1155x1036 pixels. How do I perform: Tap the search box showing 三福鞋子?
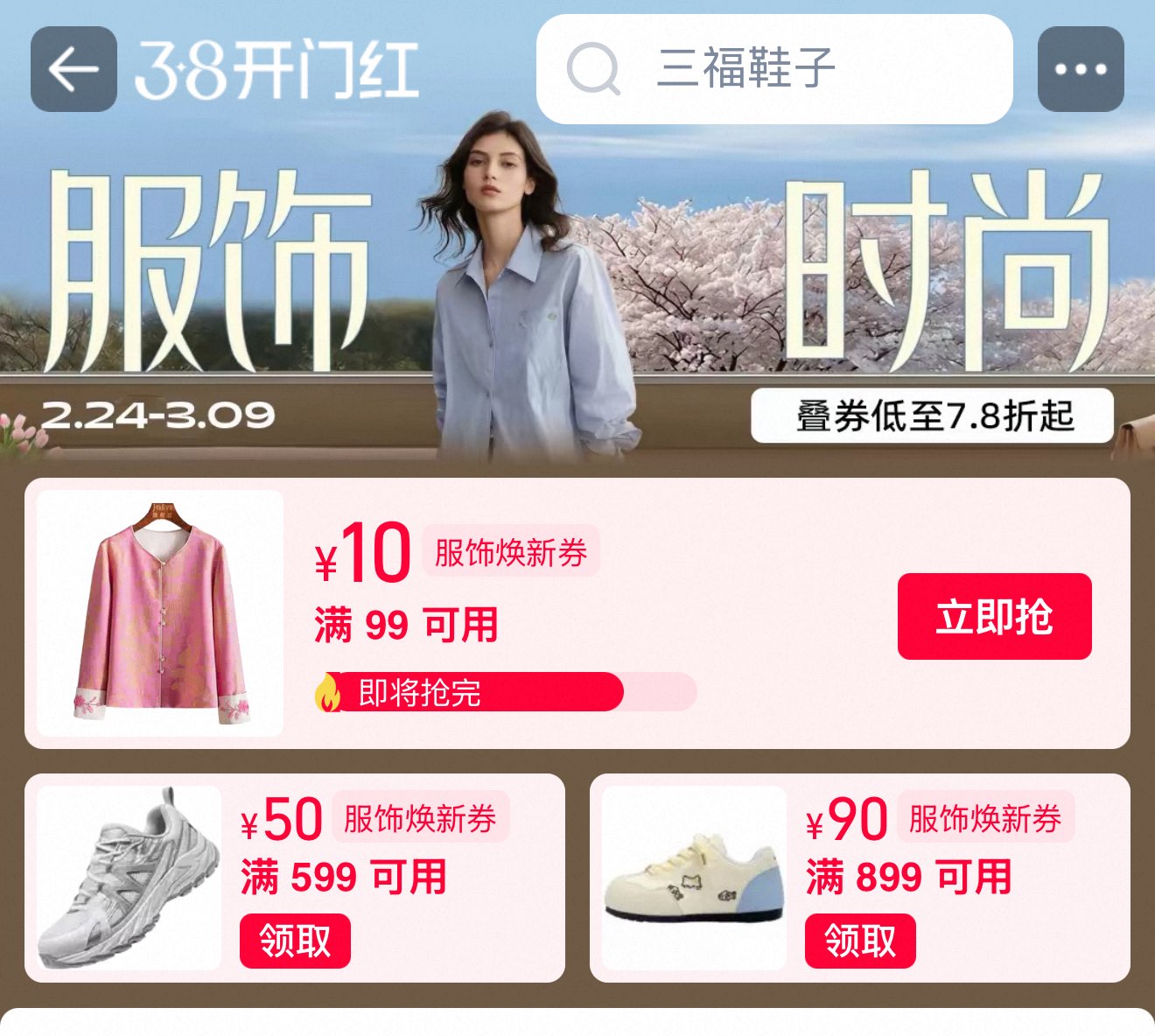774,69
